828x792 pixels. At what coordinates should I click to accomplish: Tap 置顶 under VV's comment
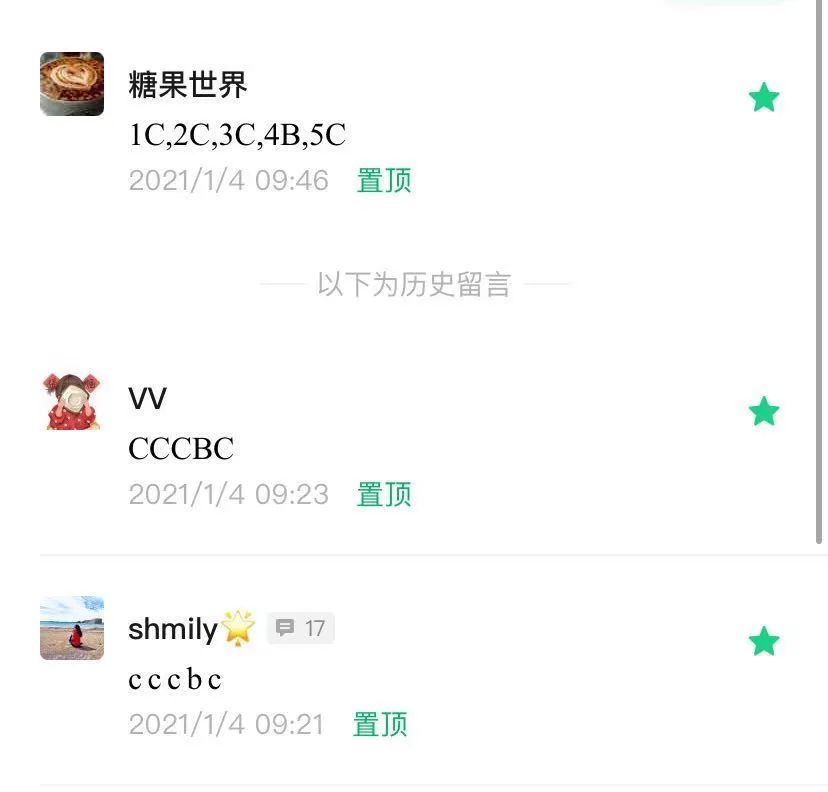[x=384, y=494]
